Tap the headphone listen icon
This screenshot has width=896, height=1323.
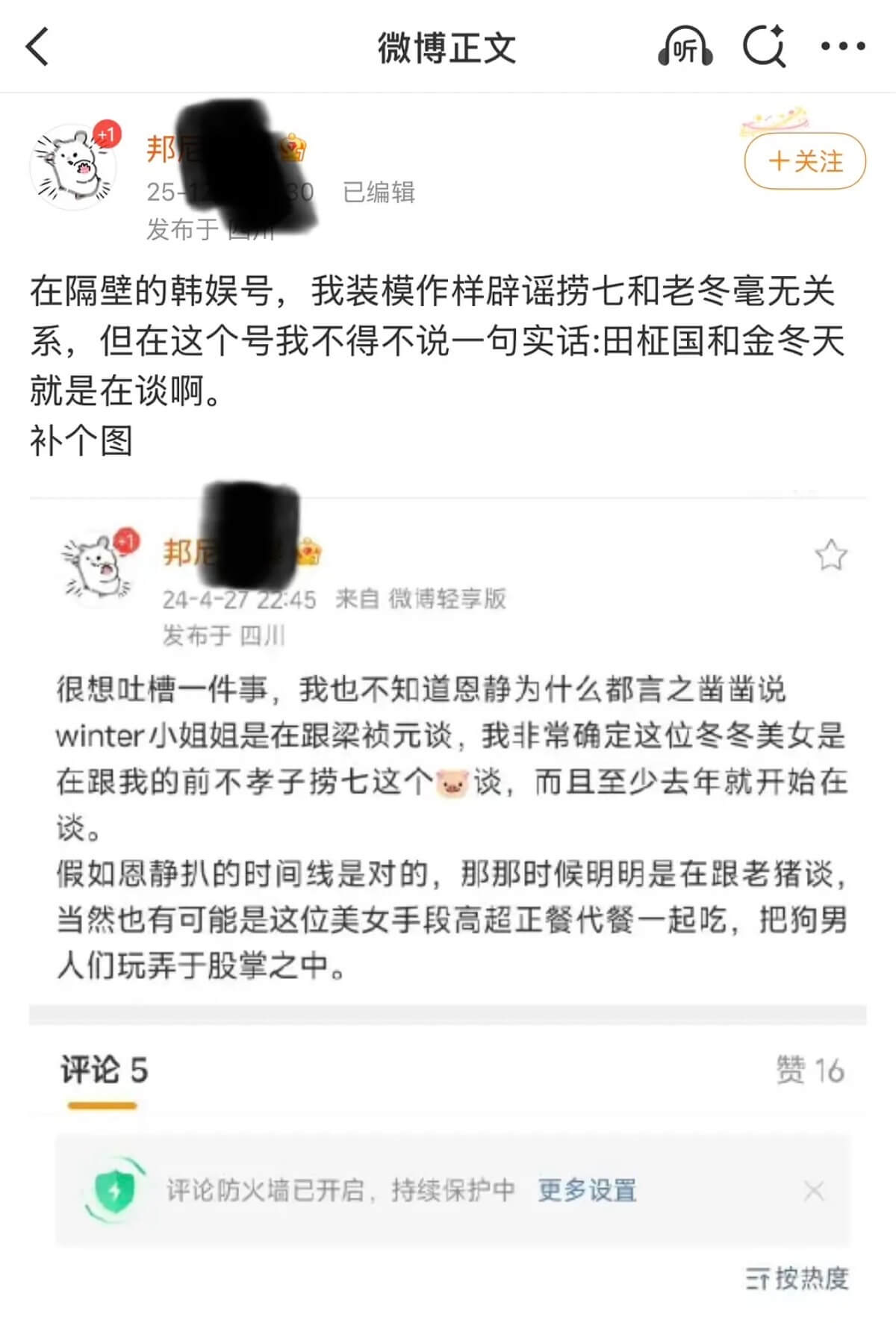pos(685,47)
